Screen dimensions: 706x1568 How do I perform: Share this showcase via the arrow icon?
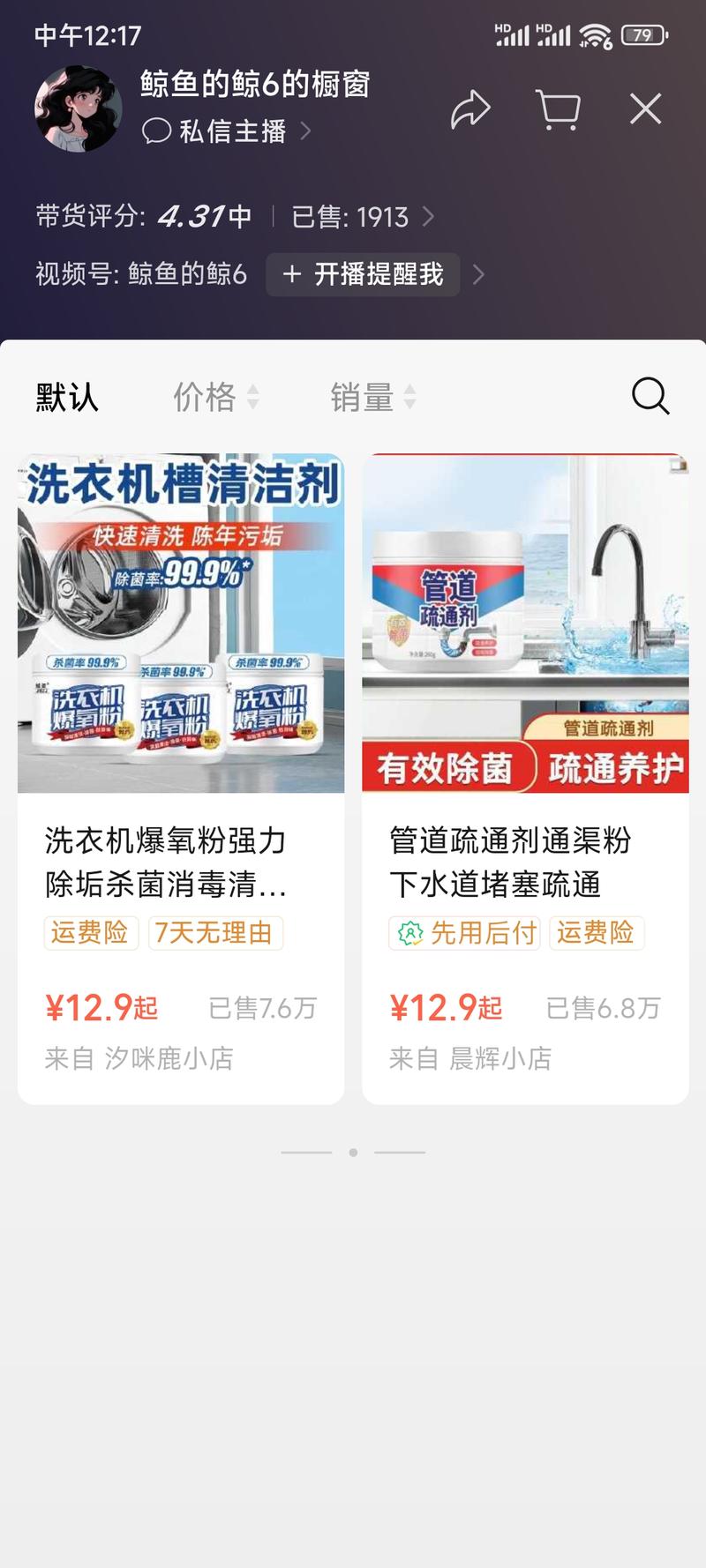coord(470,110)
